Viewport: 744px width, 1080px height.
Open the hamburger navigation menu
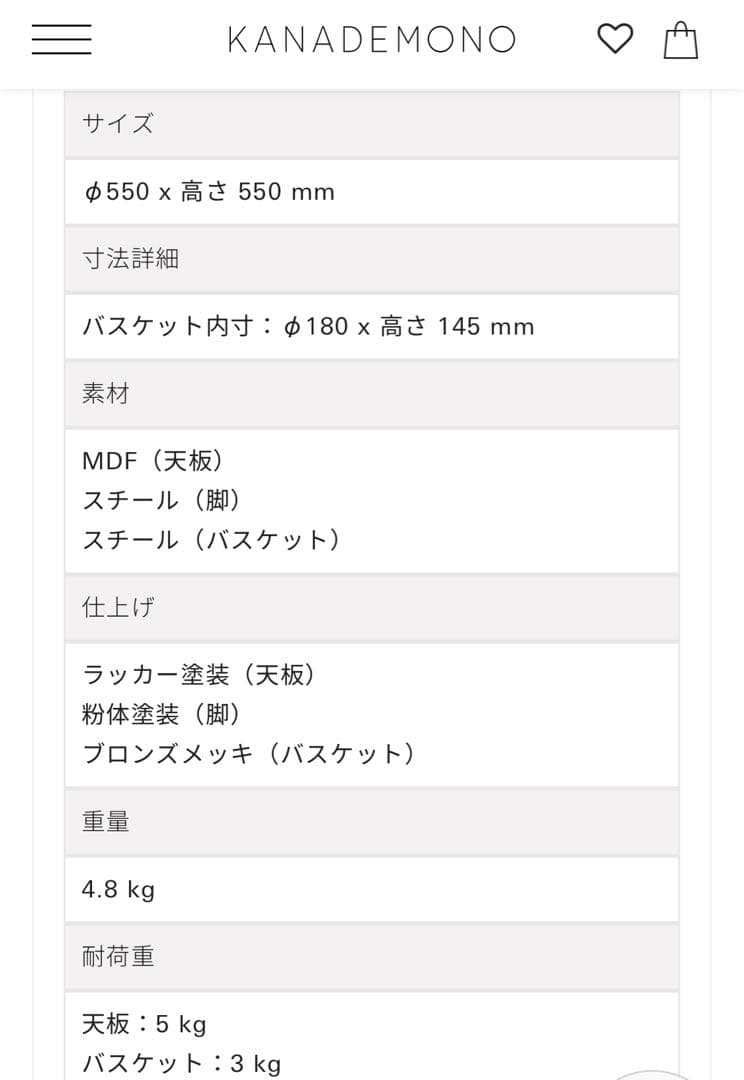[x=60, y=39]
